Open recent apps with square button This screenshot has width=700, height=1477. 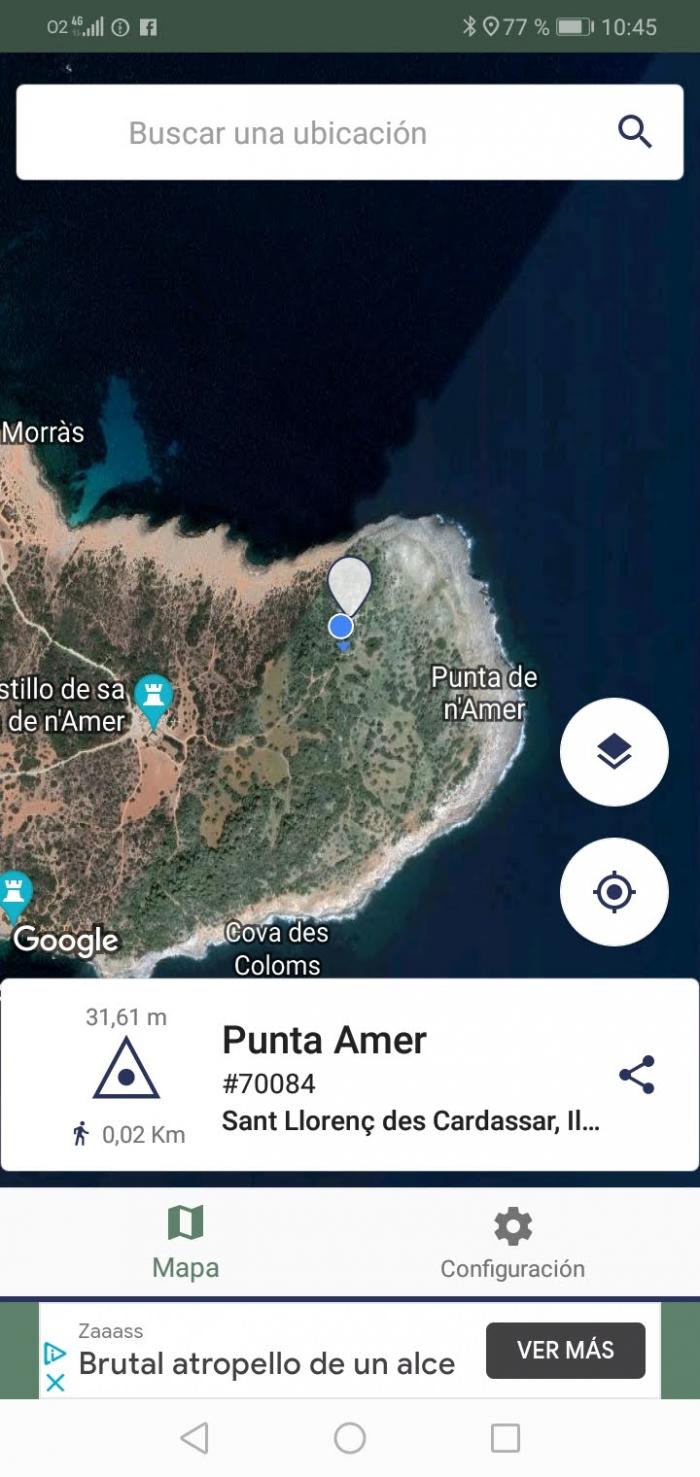click(x=505, y=1438)
